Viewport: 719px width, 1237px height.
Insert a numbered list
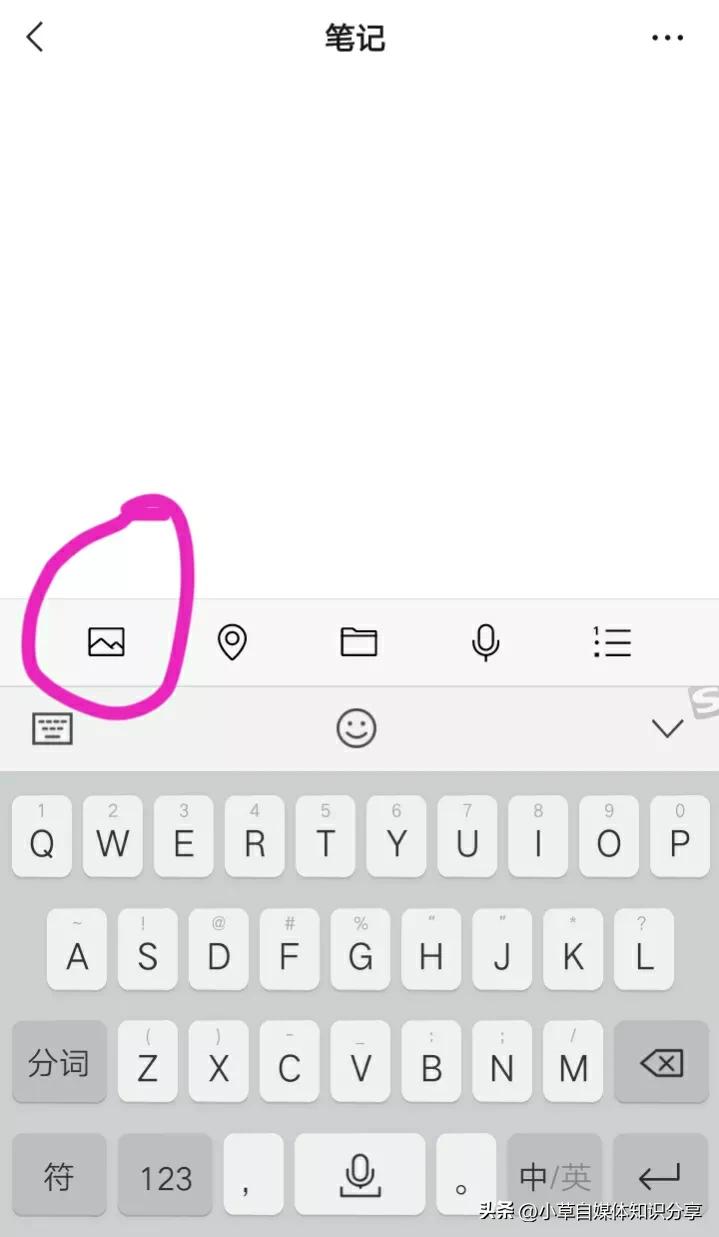click(x=612, y=641)
